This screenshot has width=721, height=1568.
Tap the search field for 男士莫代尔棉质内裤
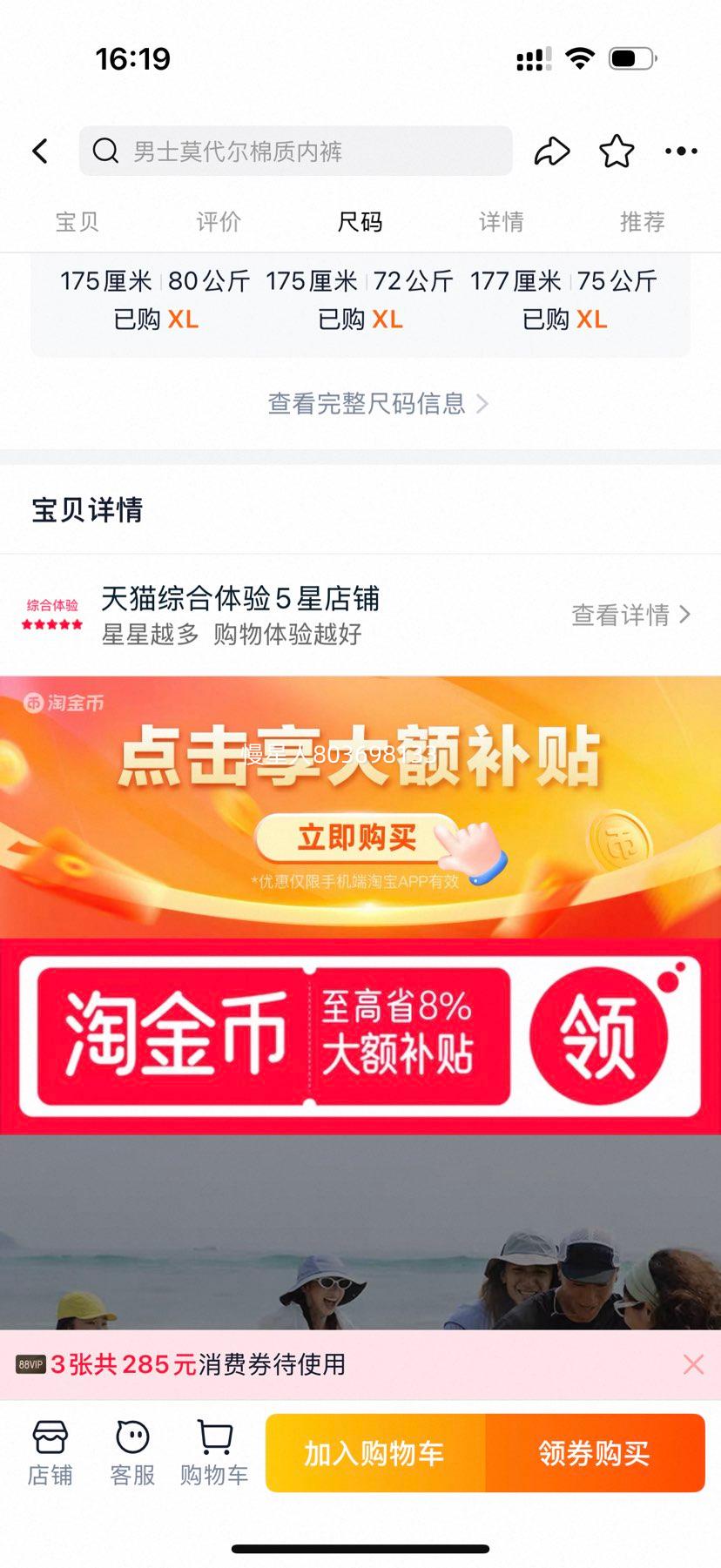coord(261,150)
